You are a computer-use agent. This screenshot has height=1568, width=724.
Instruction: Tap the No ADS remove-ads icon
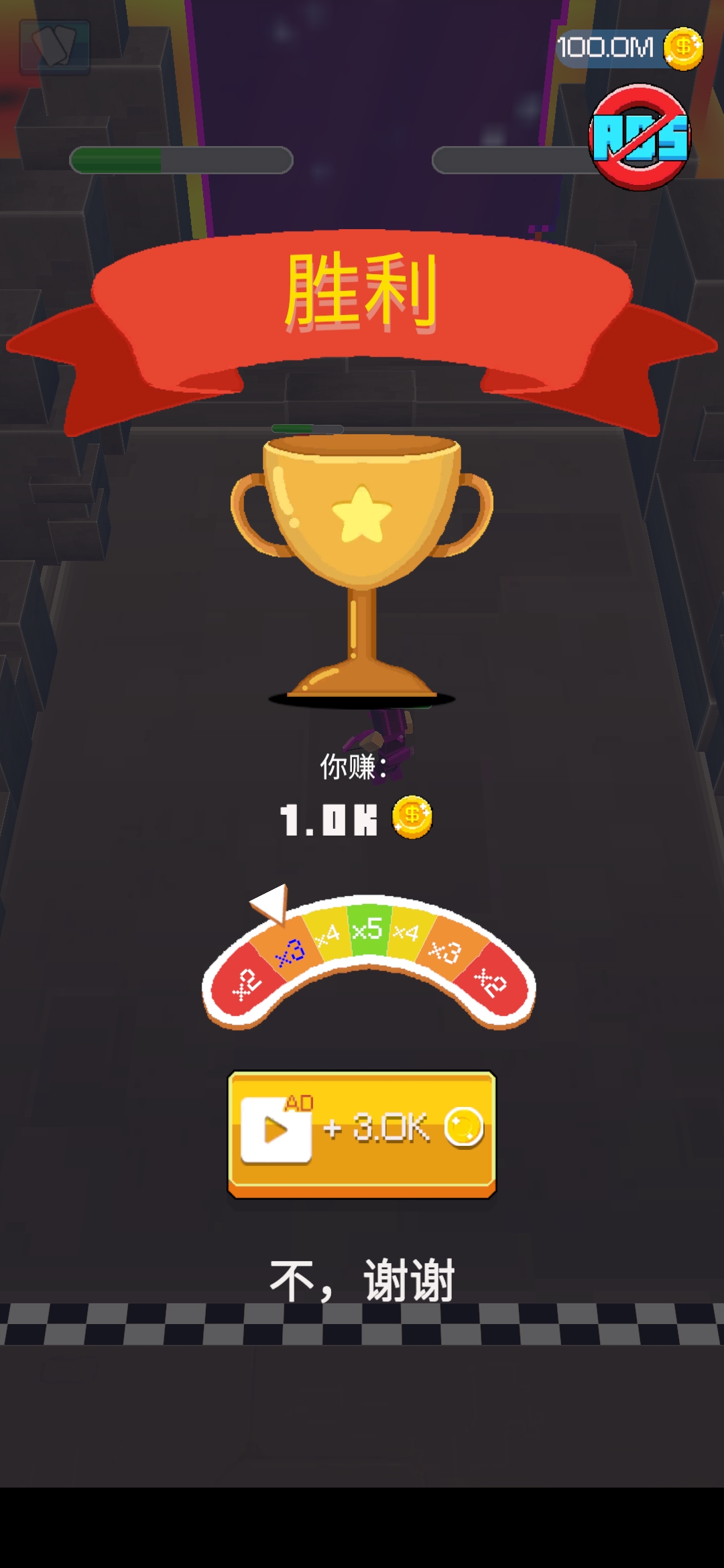[x=639, y=137]
